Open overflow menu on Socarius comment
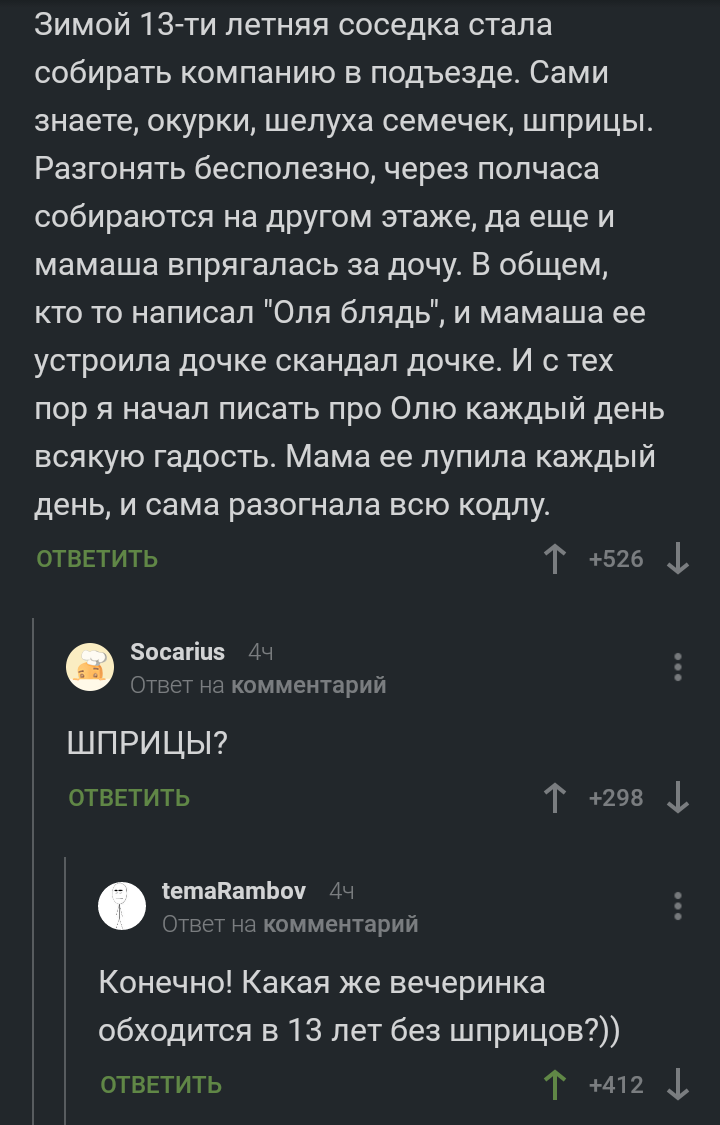720x1125 pixels. (678, 666)
